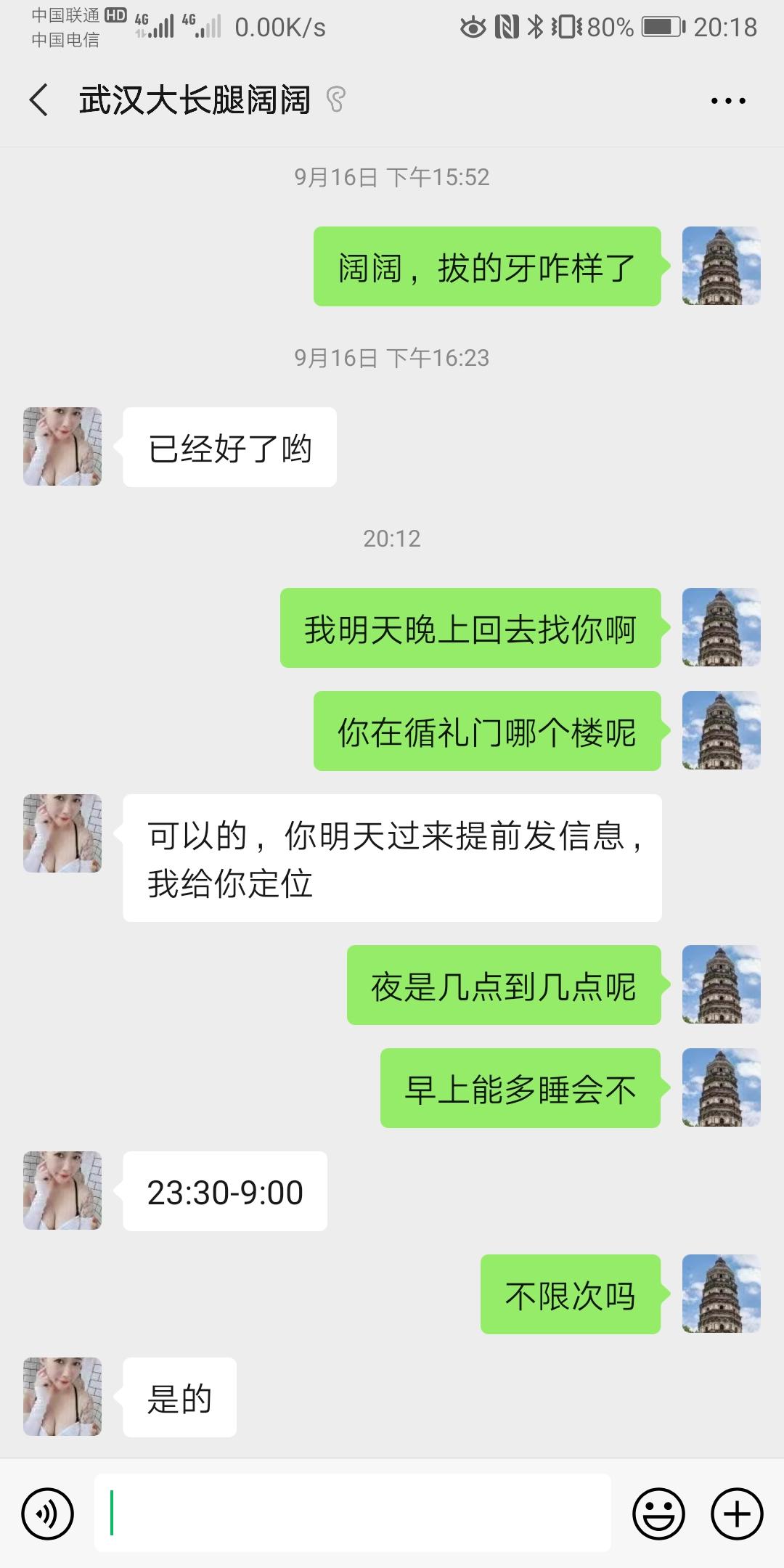Switch to voice message input mode
The width and height of the screenshot is (784, 1568).
point(46,1515)
